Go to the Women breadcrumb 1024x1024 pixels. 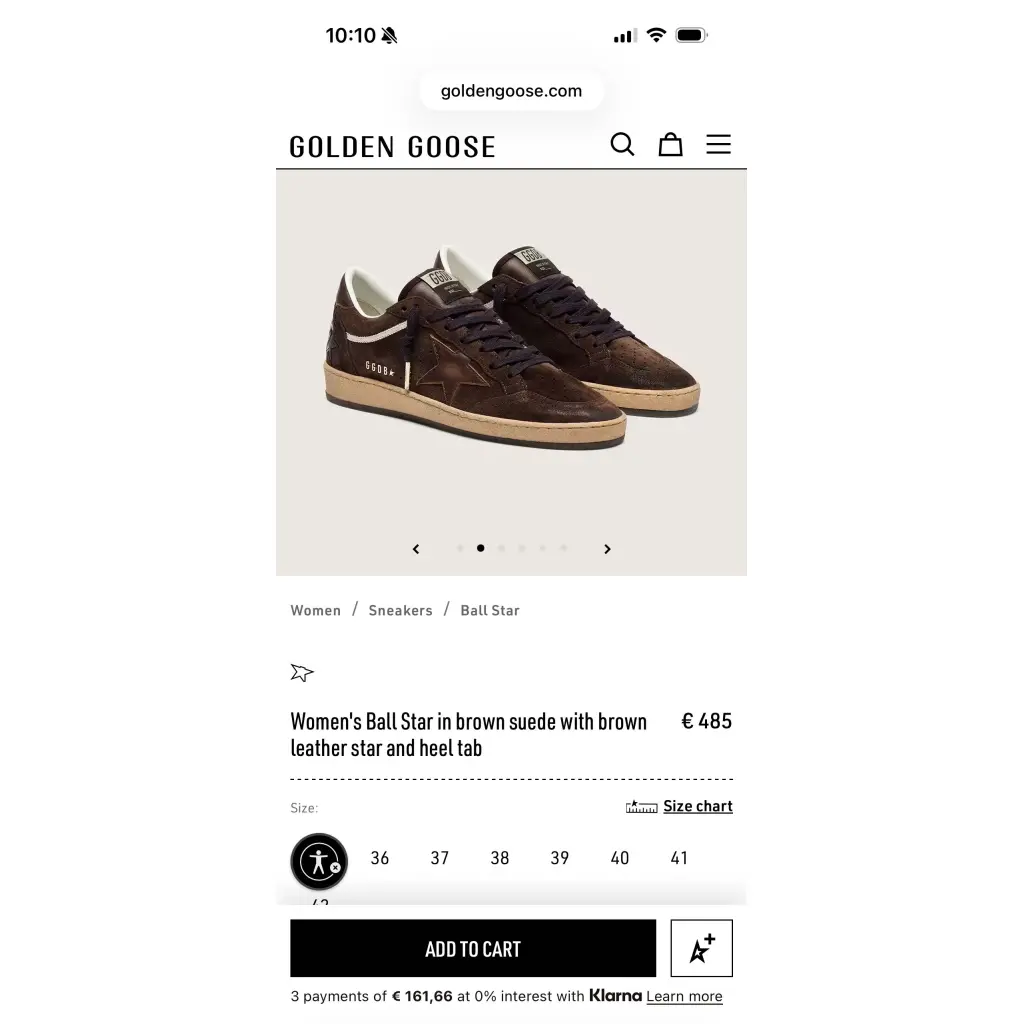[x=315, y=610]
